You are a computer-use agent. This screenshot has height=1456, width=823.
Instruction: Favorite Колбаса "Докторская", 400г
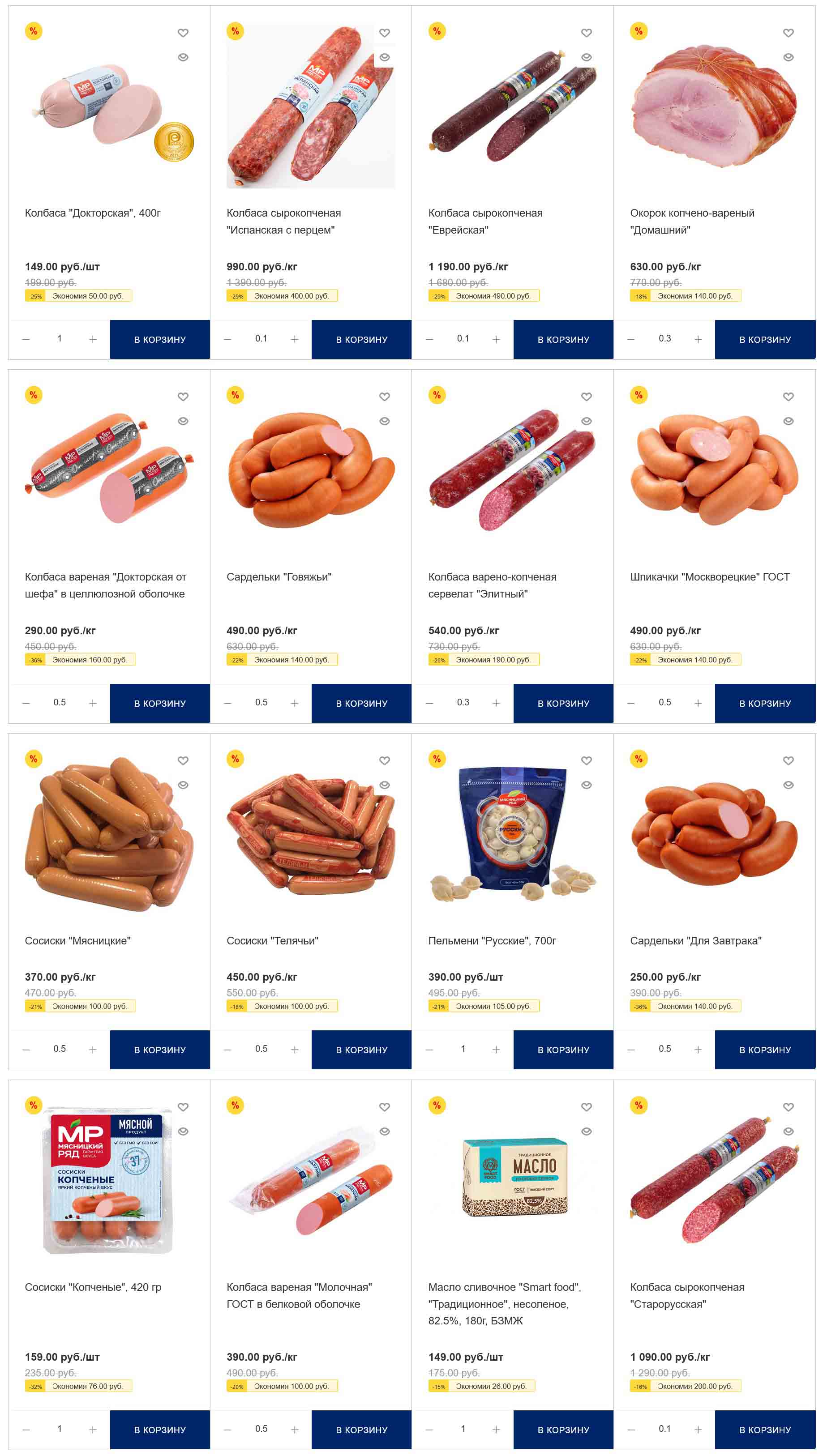[x=183, y=33]
